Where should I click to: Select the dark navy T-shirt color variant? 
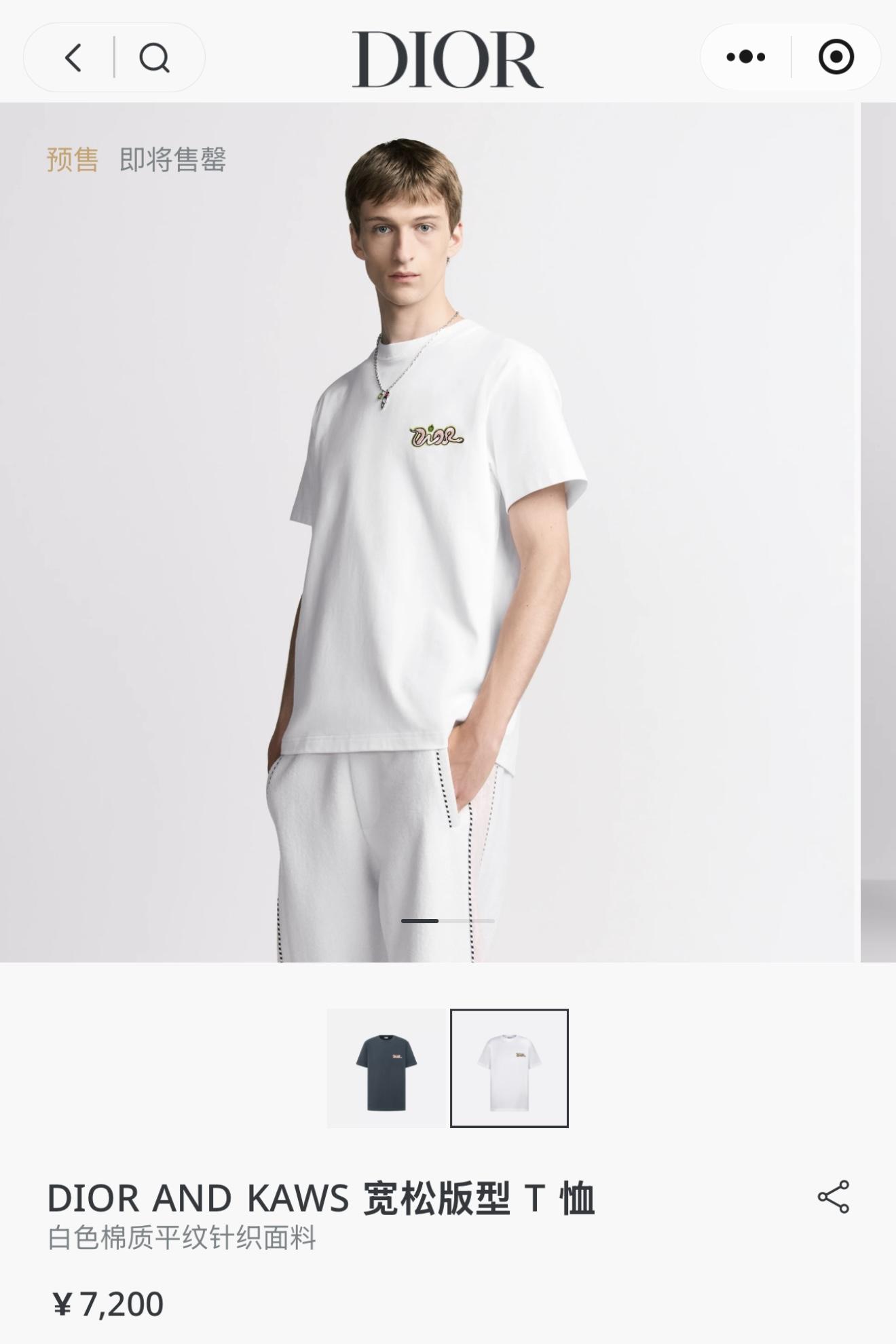(x=386, y=1068)
